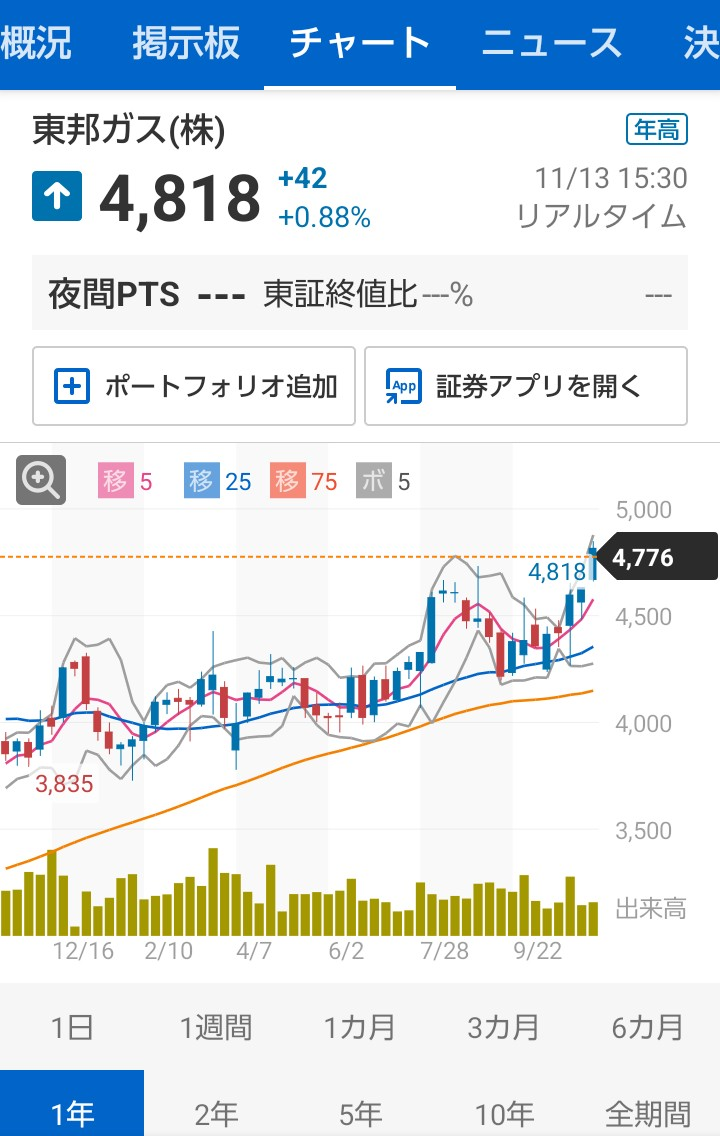Click the chart zoom magnifier icon
This screenshot has height=1136, width=720.
click(x=39, y=477)
